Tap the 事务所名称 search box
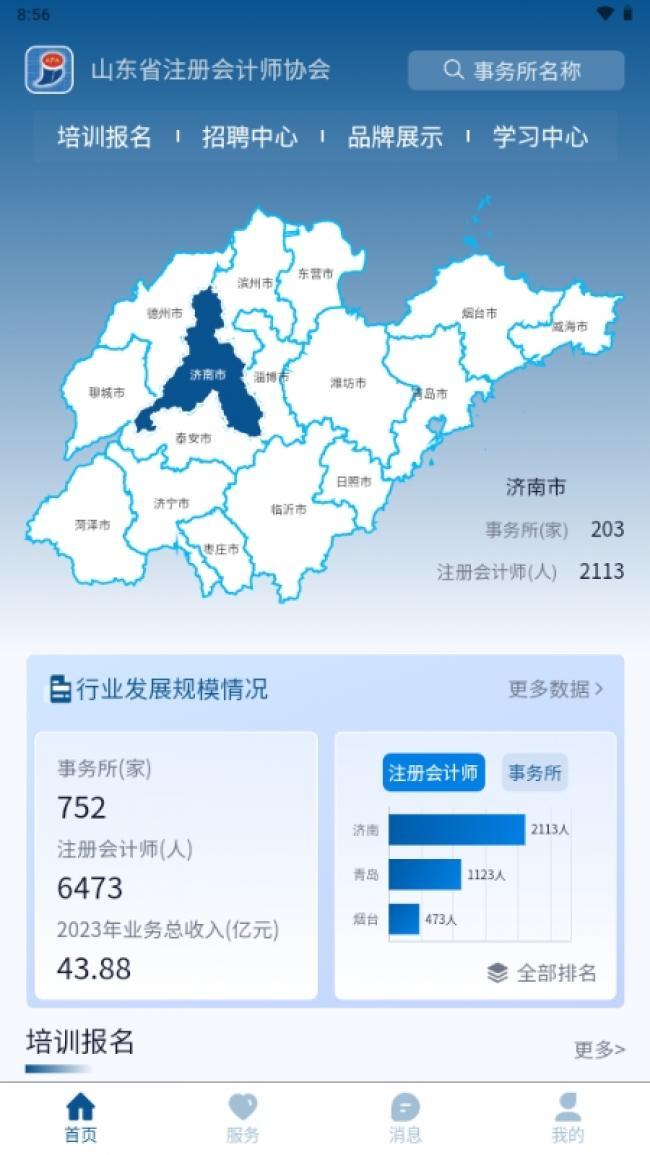The image size is (650, 1155). tap(516, 71)
